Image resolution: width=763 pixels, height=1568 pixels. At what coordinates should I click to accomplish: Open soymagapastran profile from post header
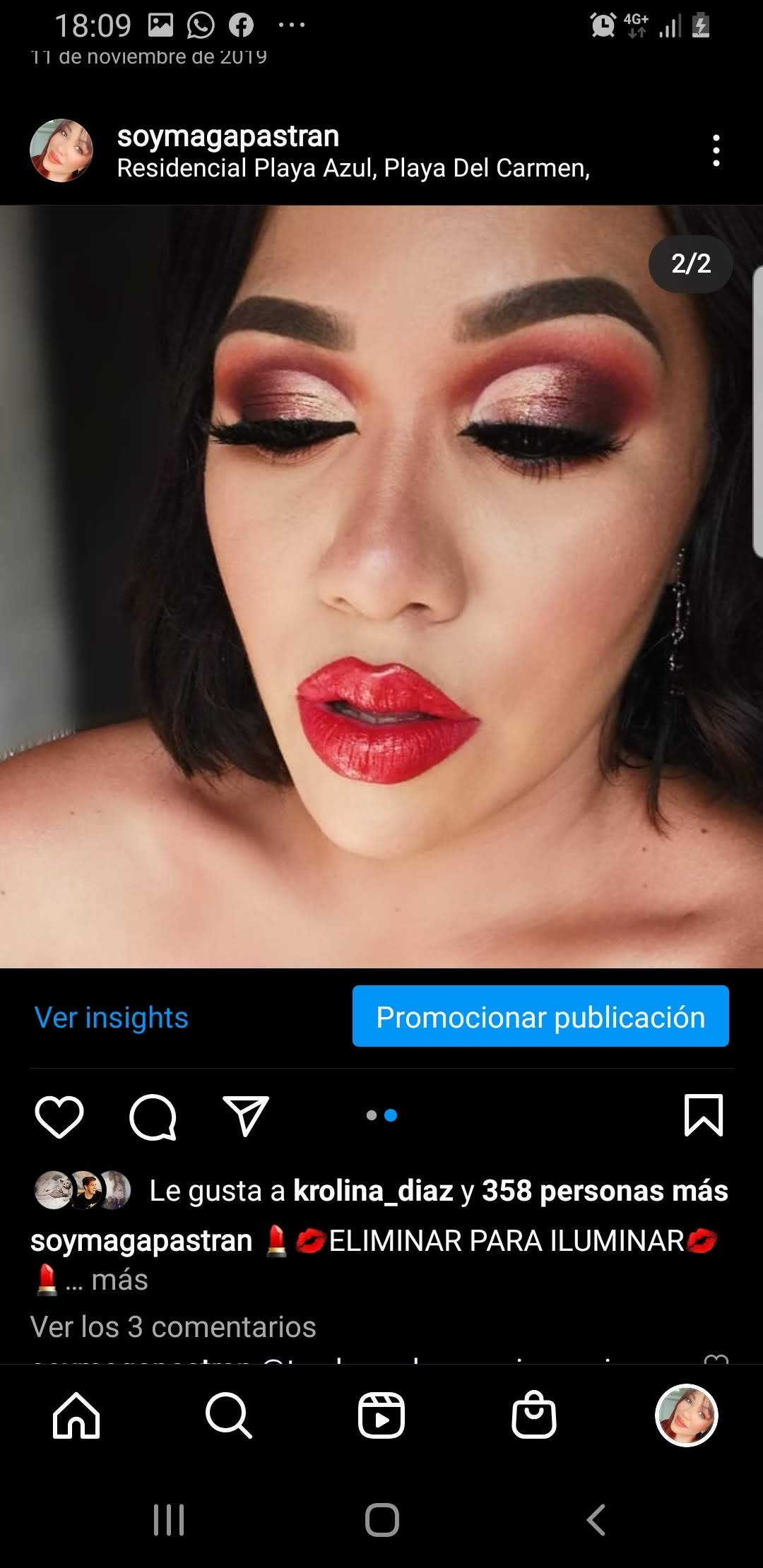pos(227,136)
